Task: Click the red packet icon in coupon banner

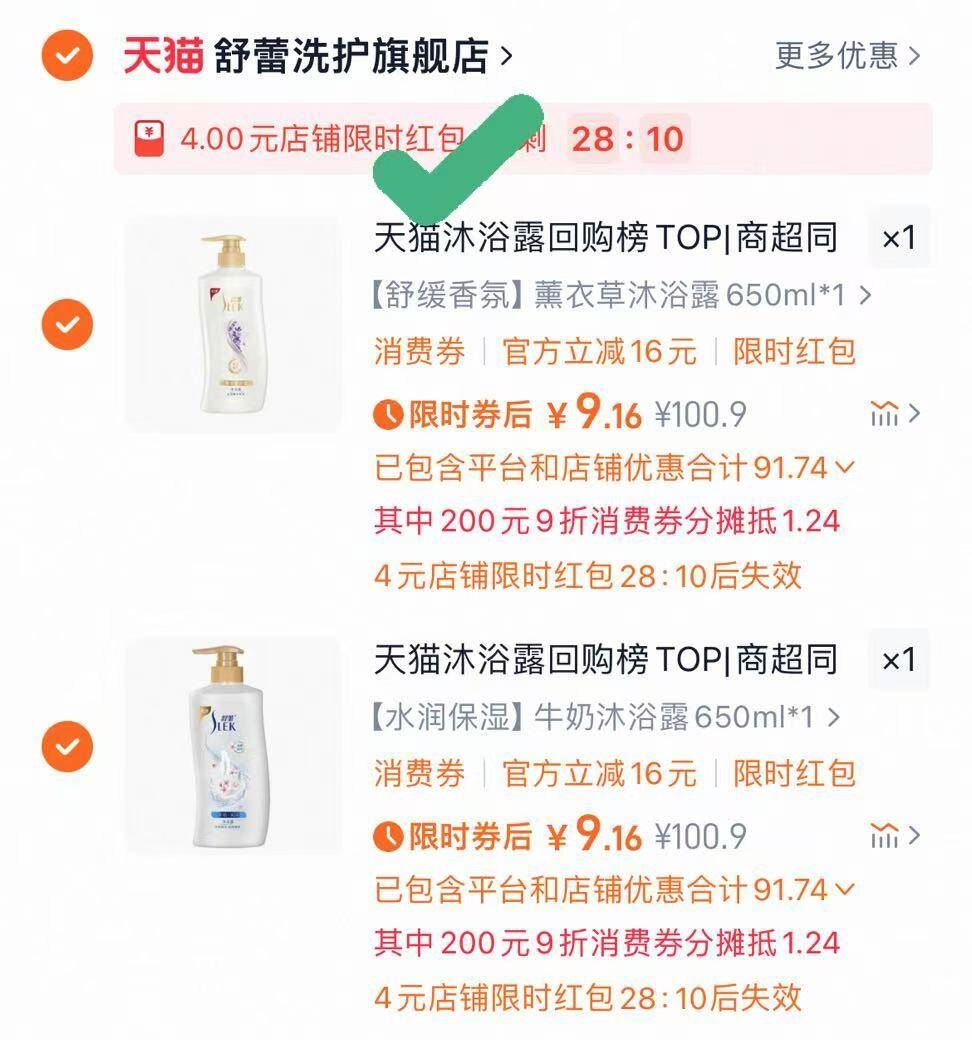Action: point(149,140)
